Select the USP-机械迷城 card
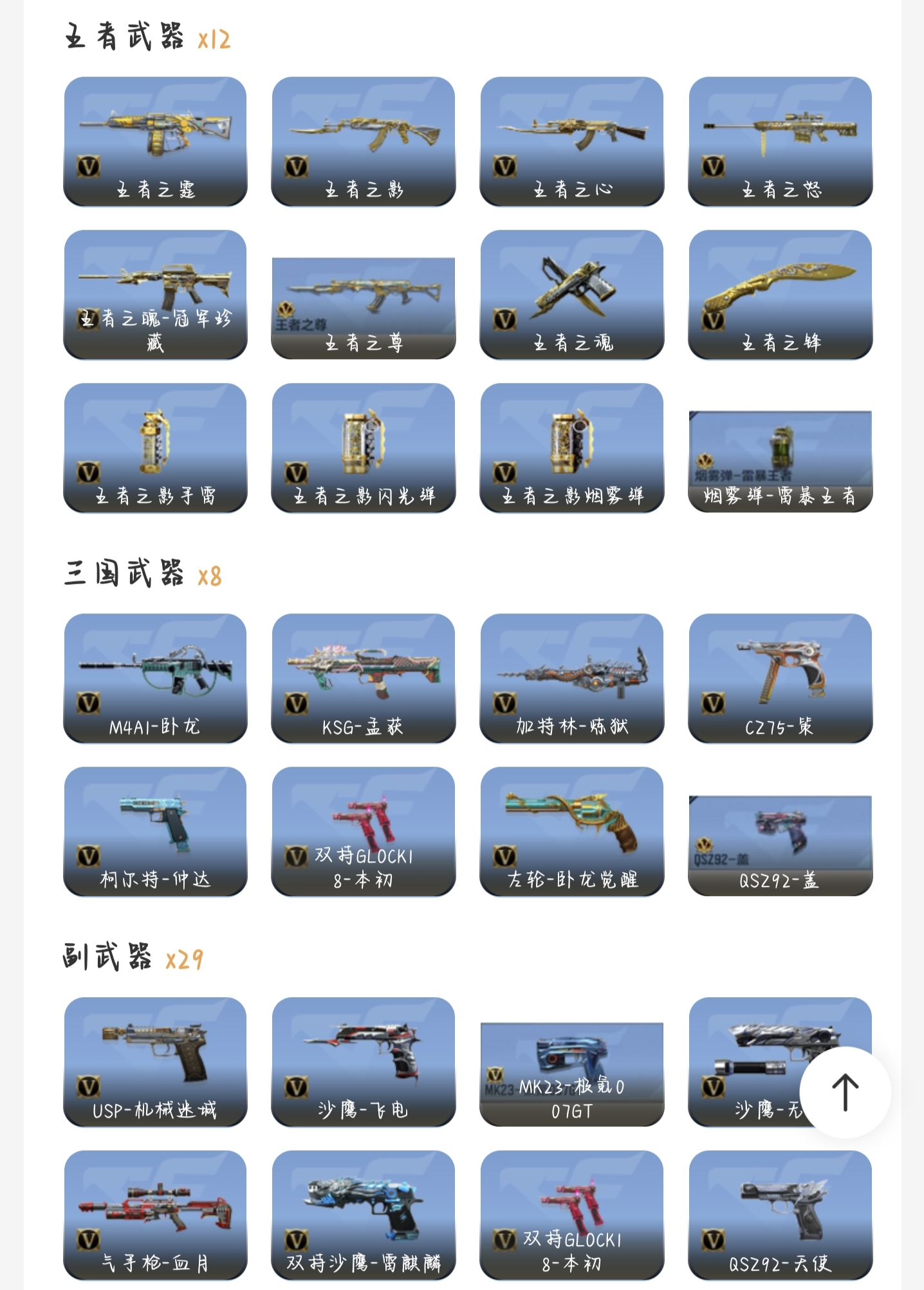The height and width of the screenshot is (1290, 924). click(x=155, y=1061)
